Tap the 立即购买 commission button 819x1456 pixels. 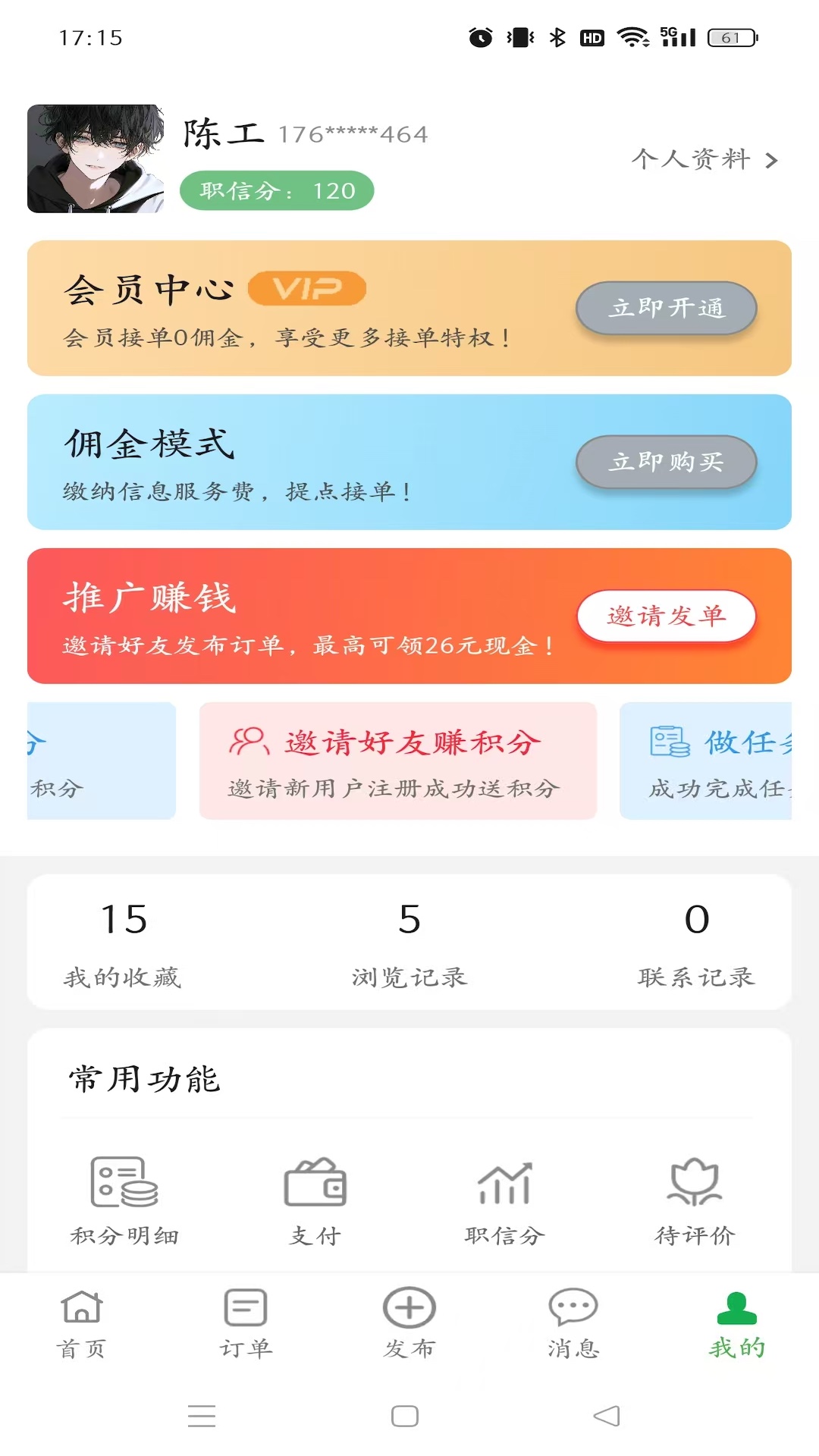click(x=665, y=461)
